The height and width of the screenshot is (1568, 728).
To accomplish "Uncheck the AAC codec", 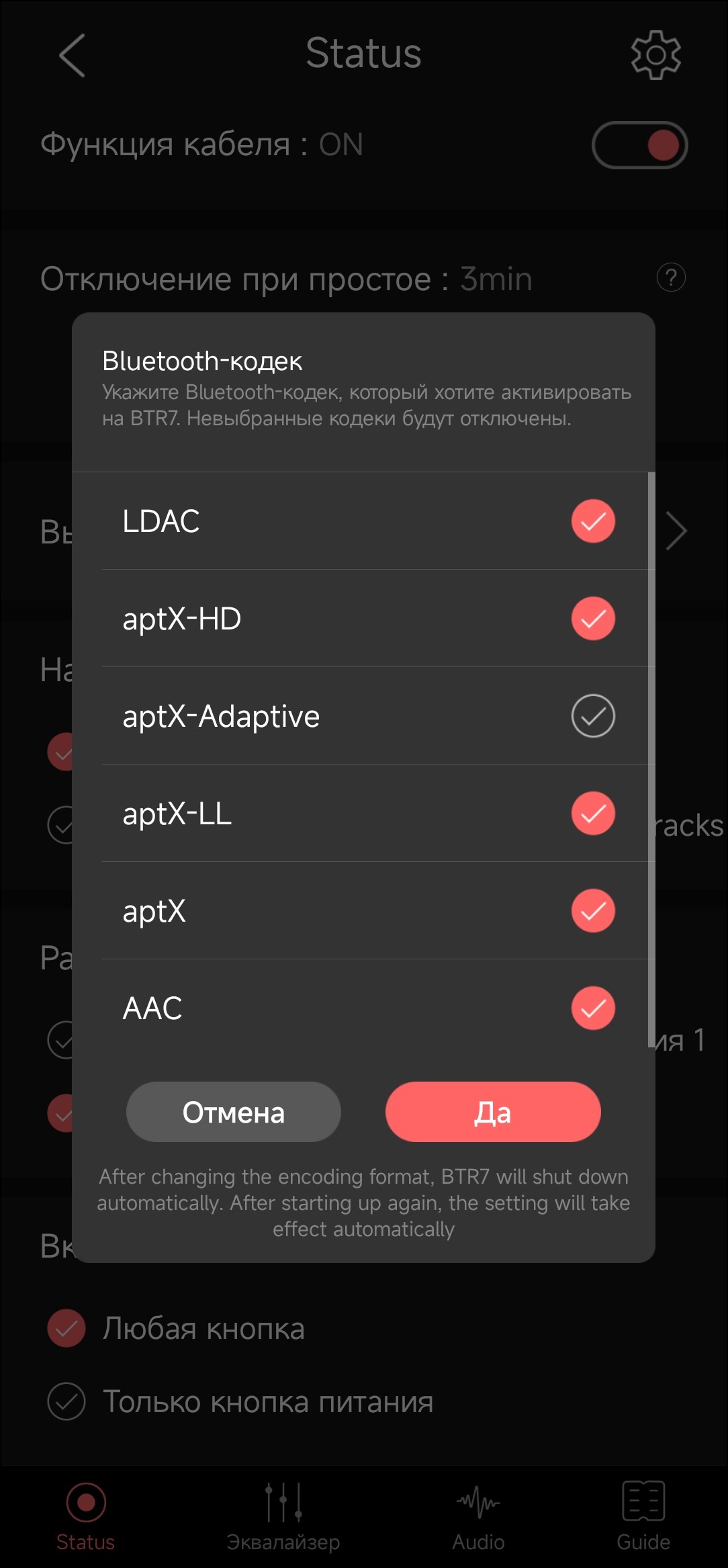I will click(592, 1008).
